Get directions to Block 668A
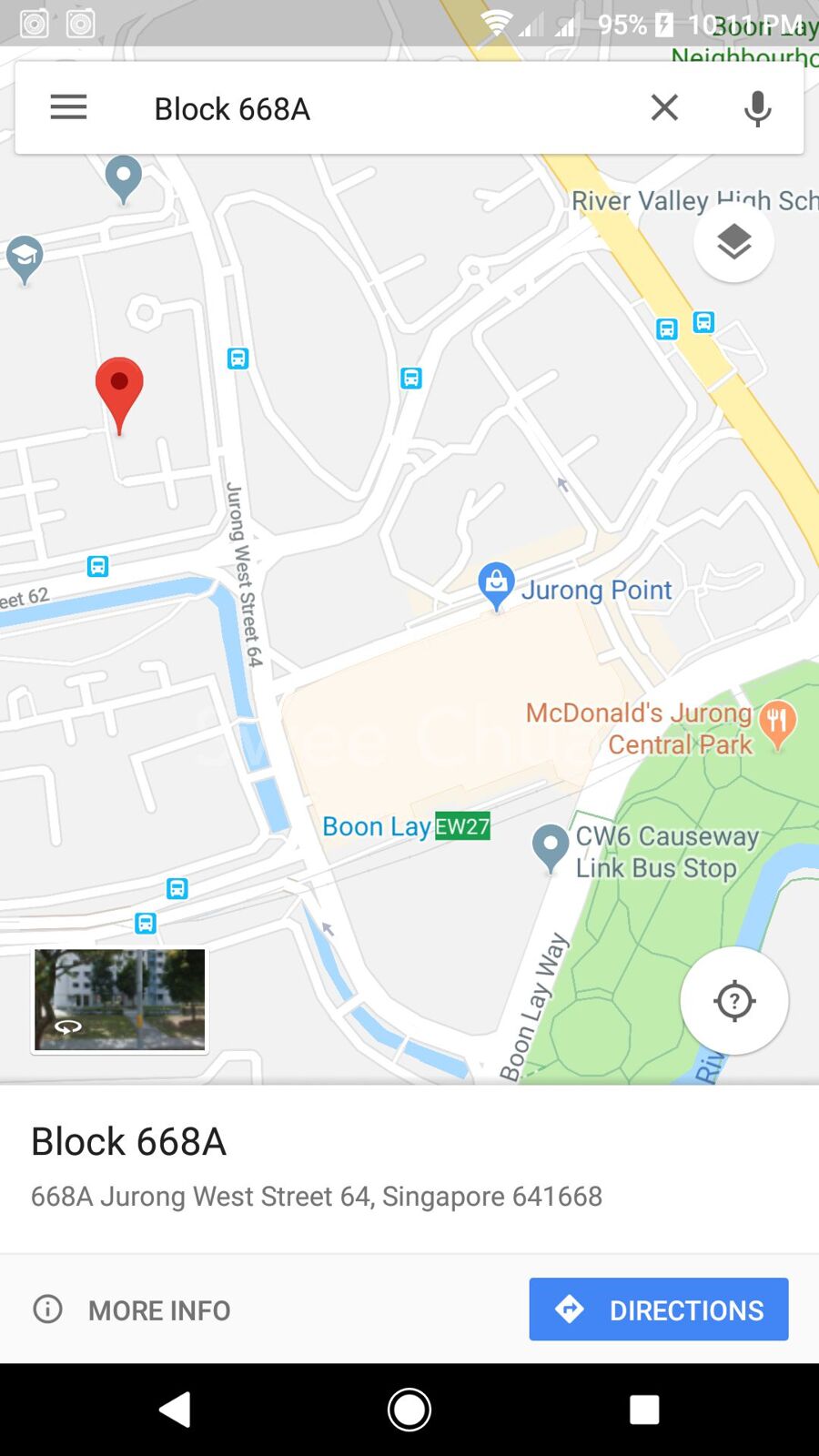Viewport: 819px width, 1456px height. pyautogui.click(x=658, y=1309)
